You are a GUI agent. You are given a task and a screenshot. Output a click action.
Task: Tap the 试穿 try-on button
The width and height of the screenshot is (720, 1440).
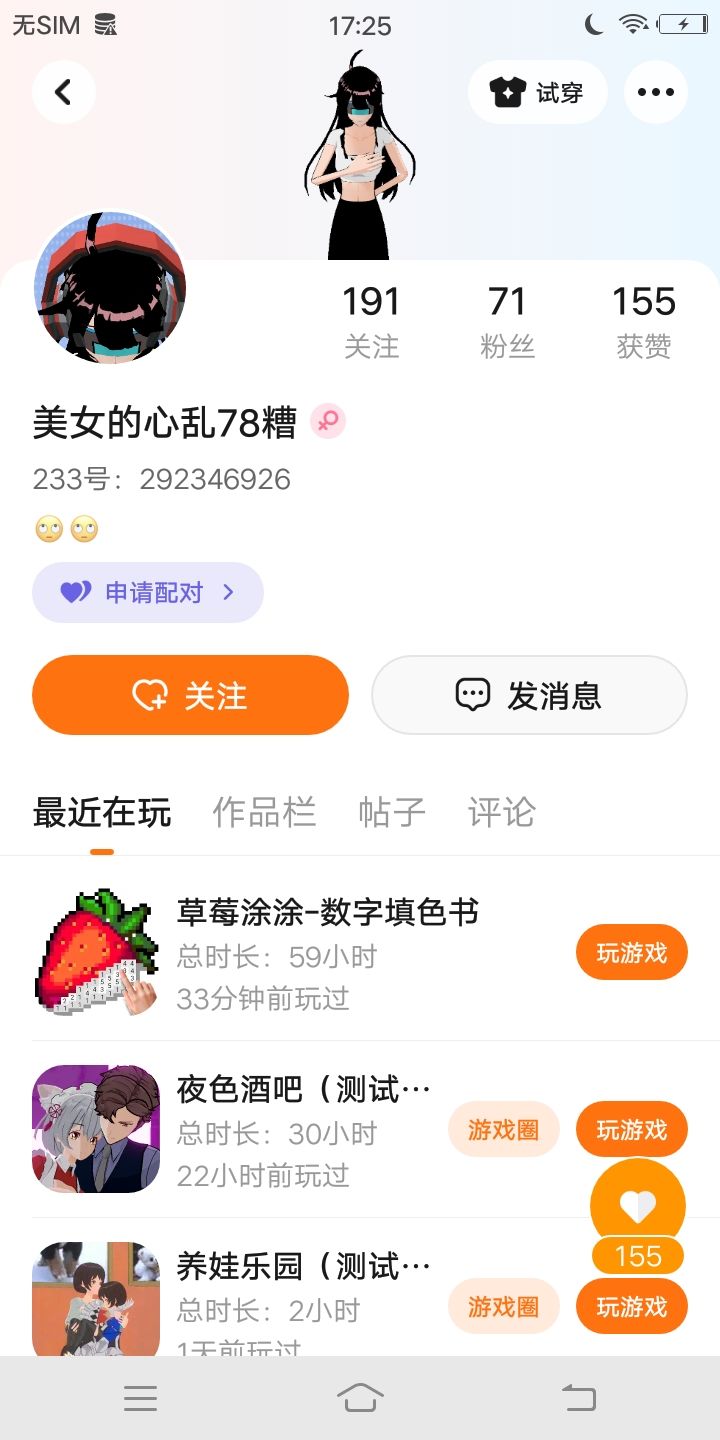pyautogui.click(x=537, y=92)
